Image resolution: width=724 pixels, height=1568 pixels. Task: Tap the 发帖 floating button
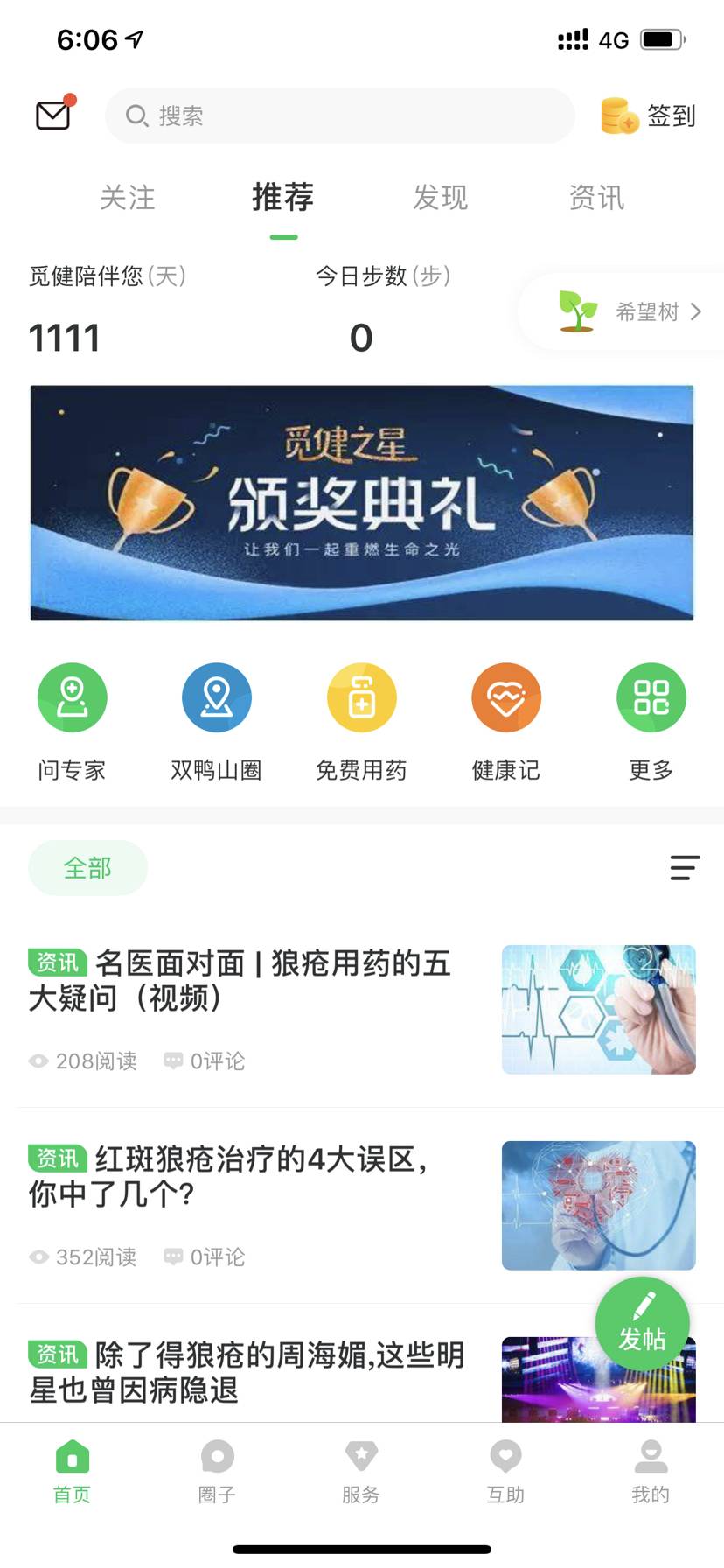pyautogui.click(x=643, y=1324)
